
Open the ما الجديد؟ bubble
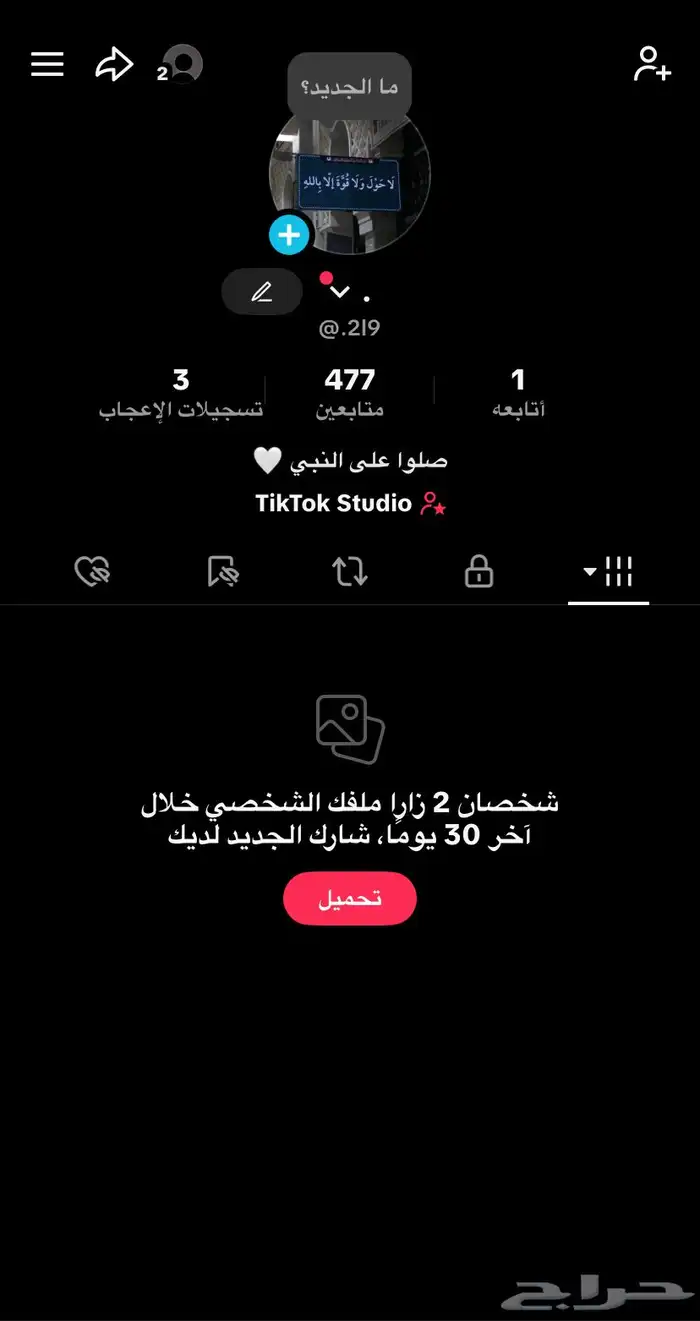coord(349,87)
